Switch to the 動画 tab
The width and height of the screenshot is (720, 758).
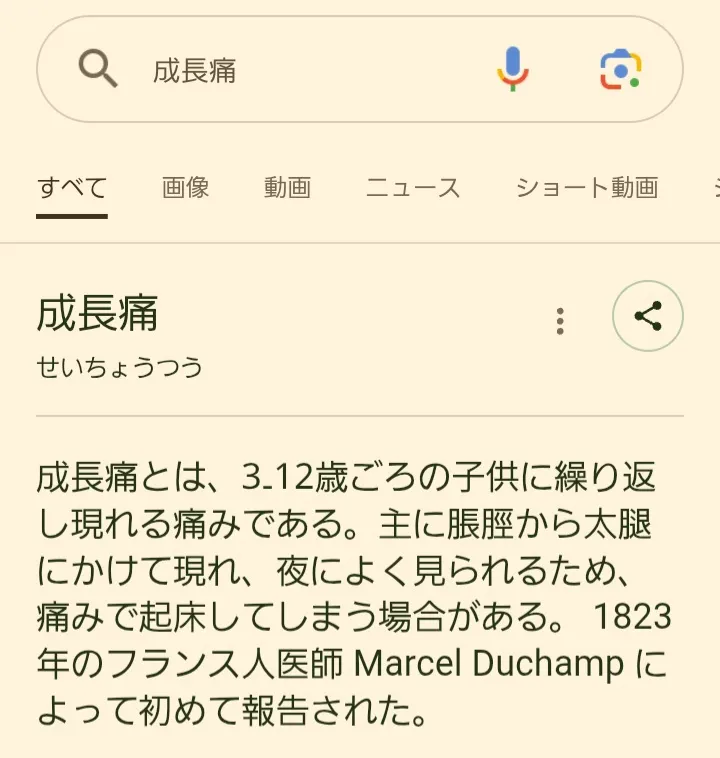287,188
